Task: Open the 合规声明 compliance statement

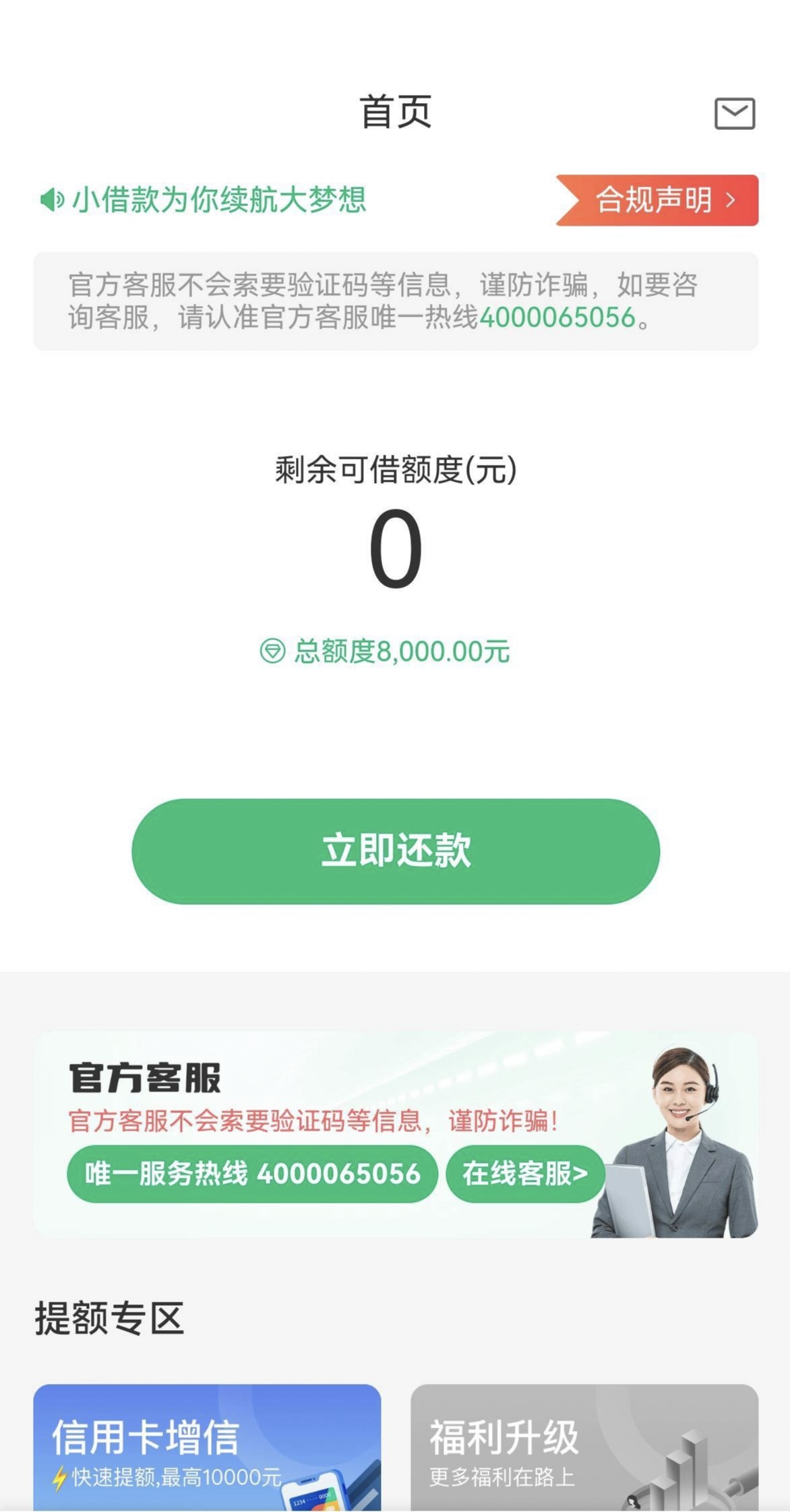Action: (x=657, y=200)
